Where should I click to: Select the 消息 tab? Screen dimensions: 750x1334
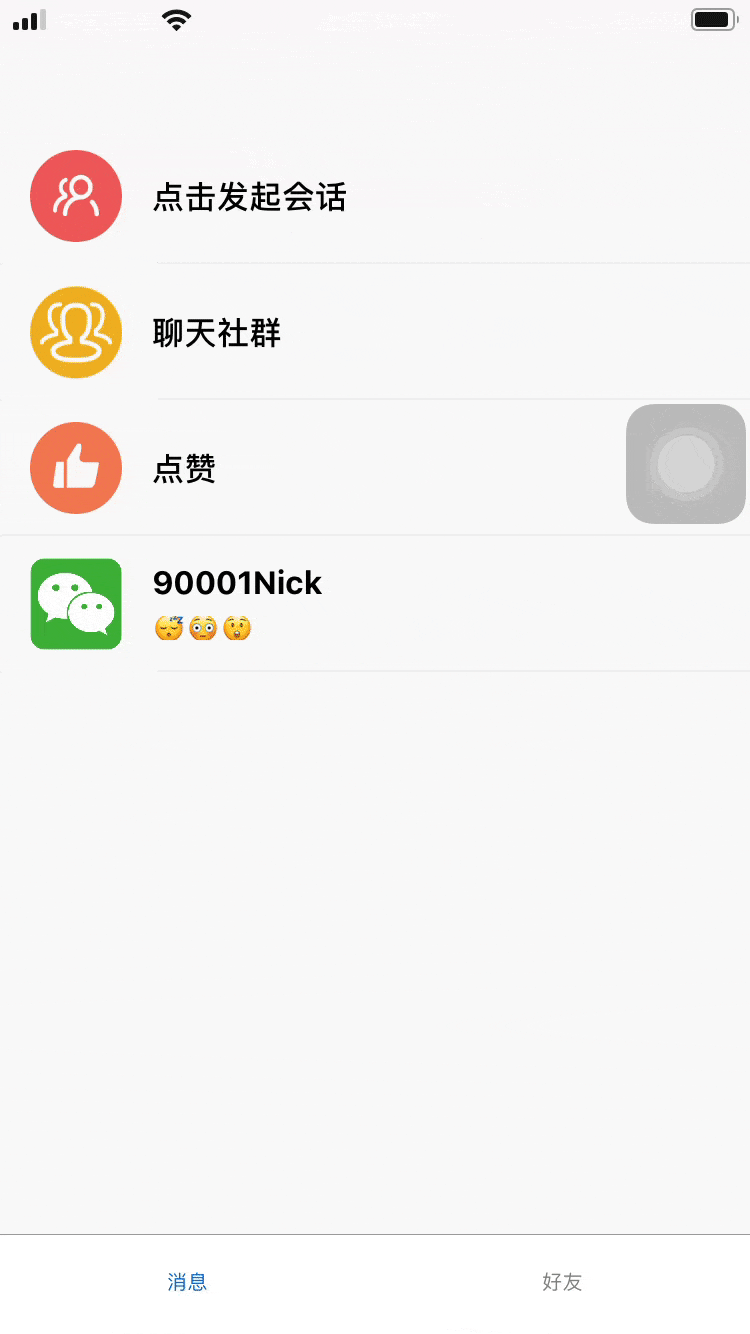[187, 1282]
